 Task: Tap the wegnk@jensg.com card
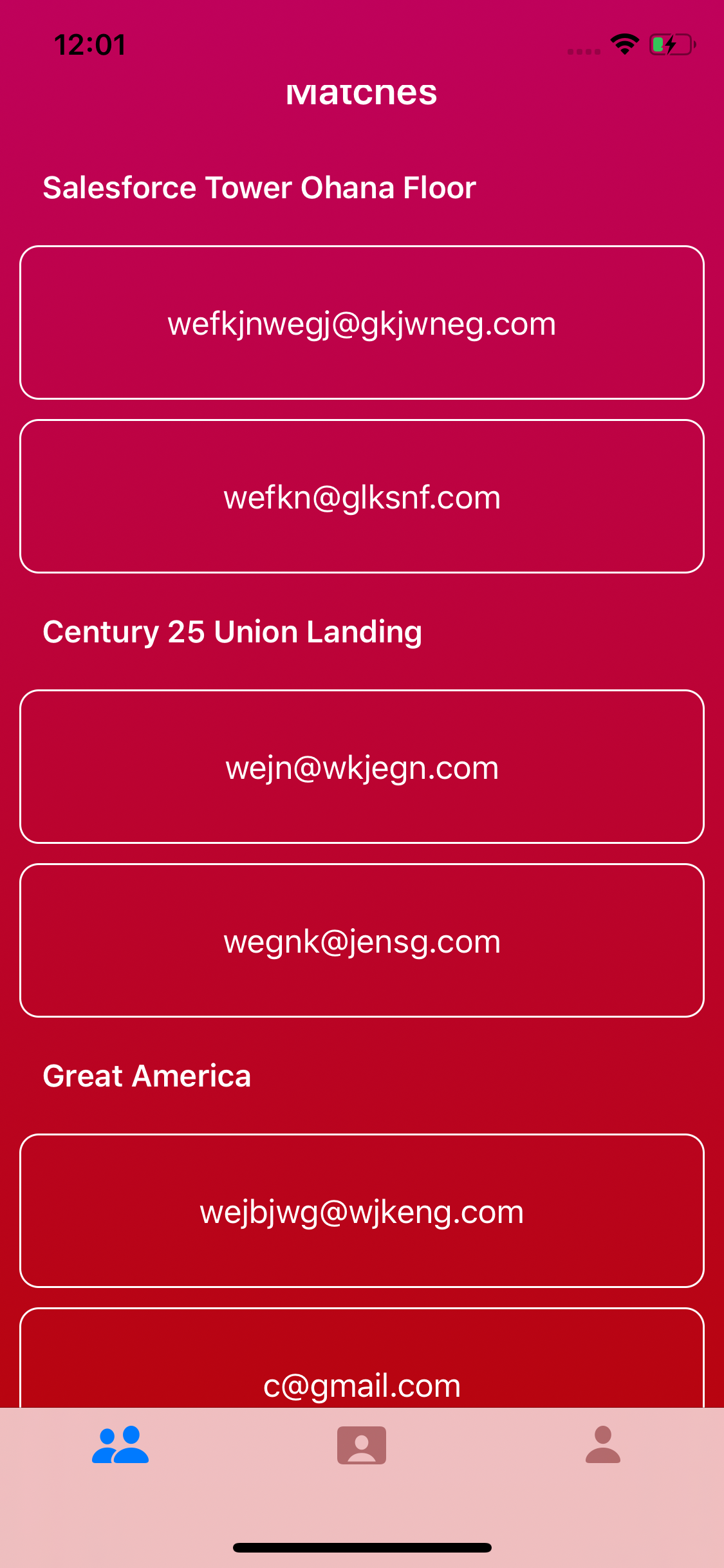362,940
